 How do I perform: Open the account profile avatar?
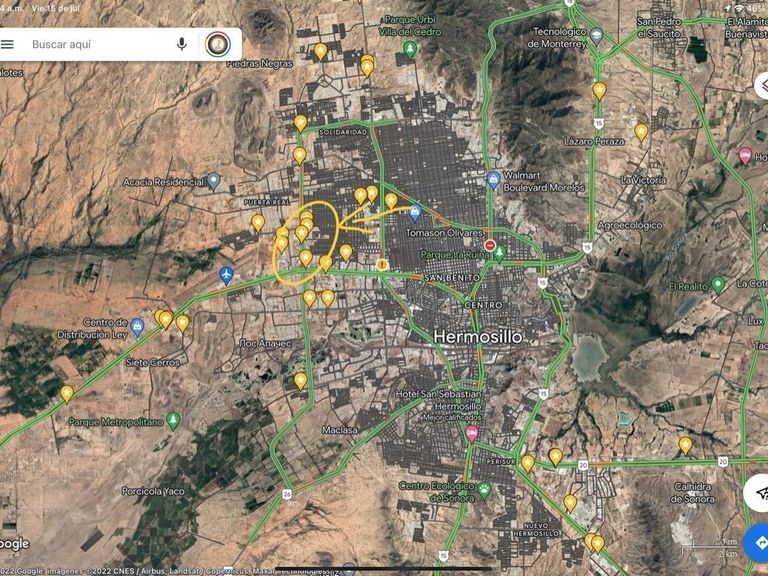pyautogui.click(x=217, y=44)
